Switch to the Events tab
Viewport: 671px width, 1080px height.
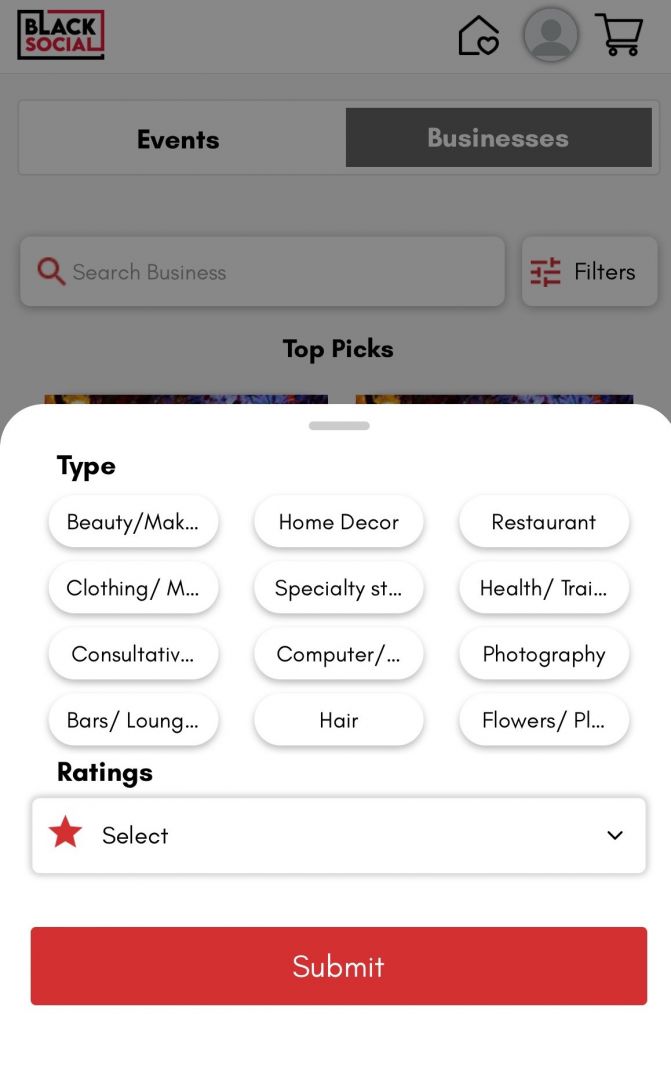(x=178, y=139)
